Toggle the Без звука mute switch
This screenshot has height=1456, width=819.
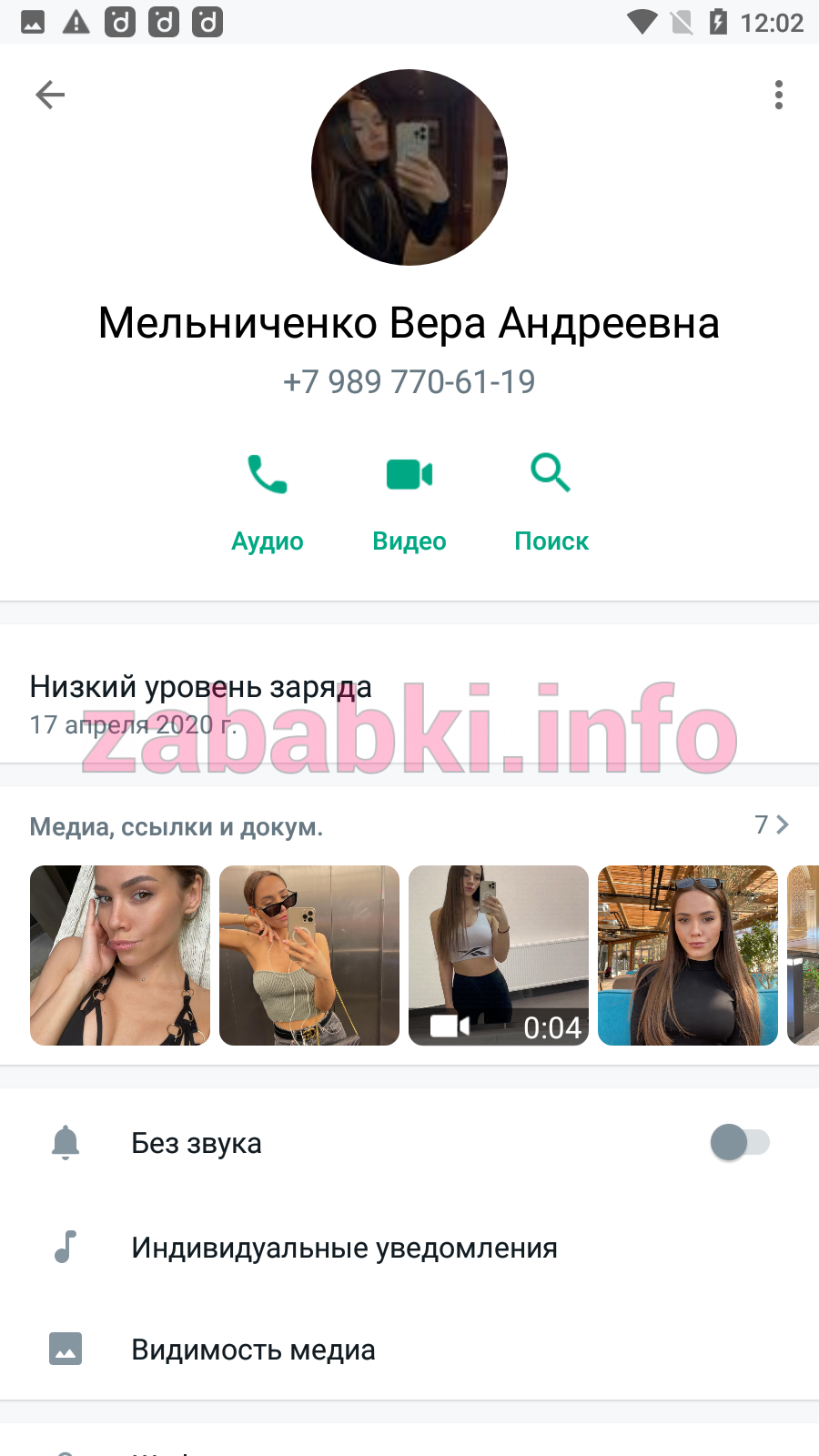click(x=740, y=1142)
